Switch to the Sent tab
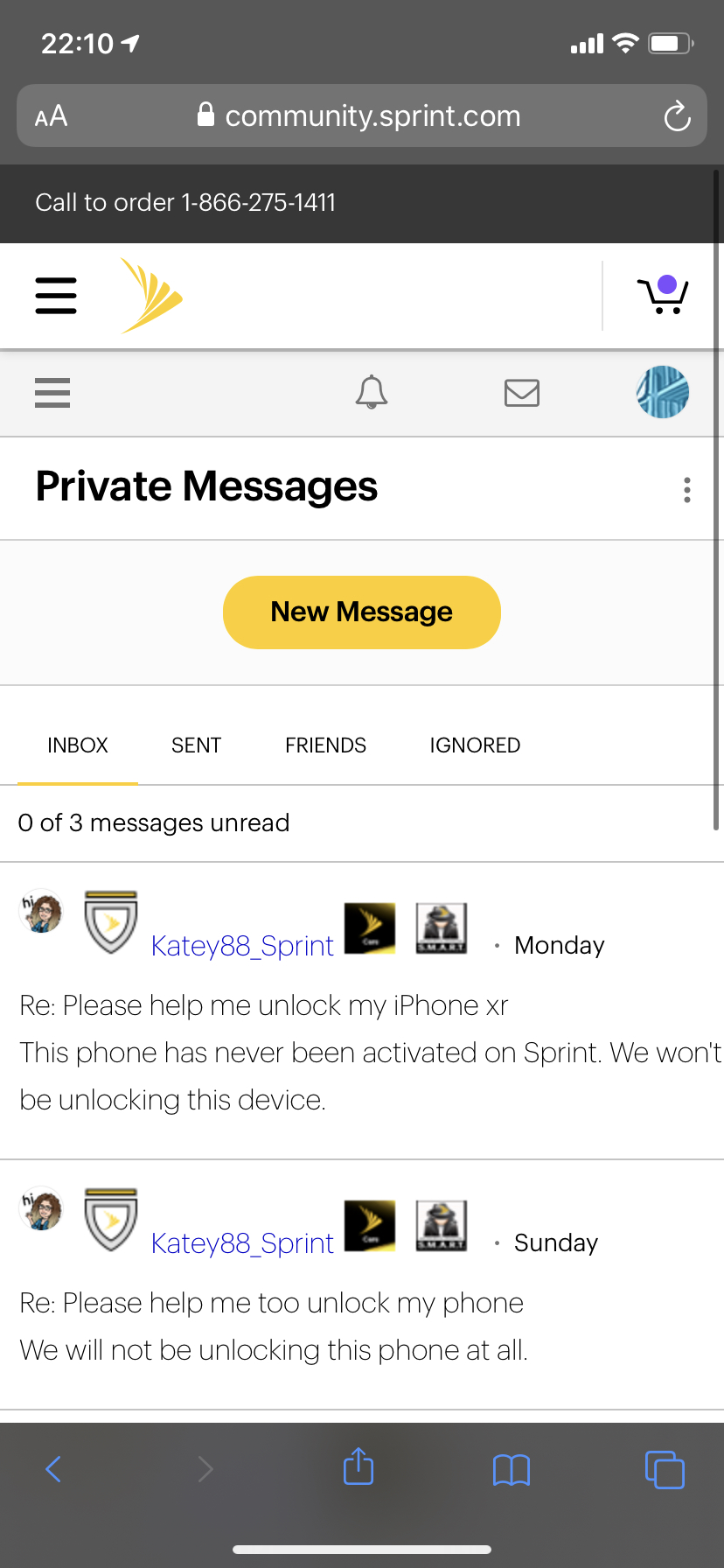 pyautogui.click(x=197, y=745)
